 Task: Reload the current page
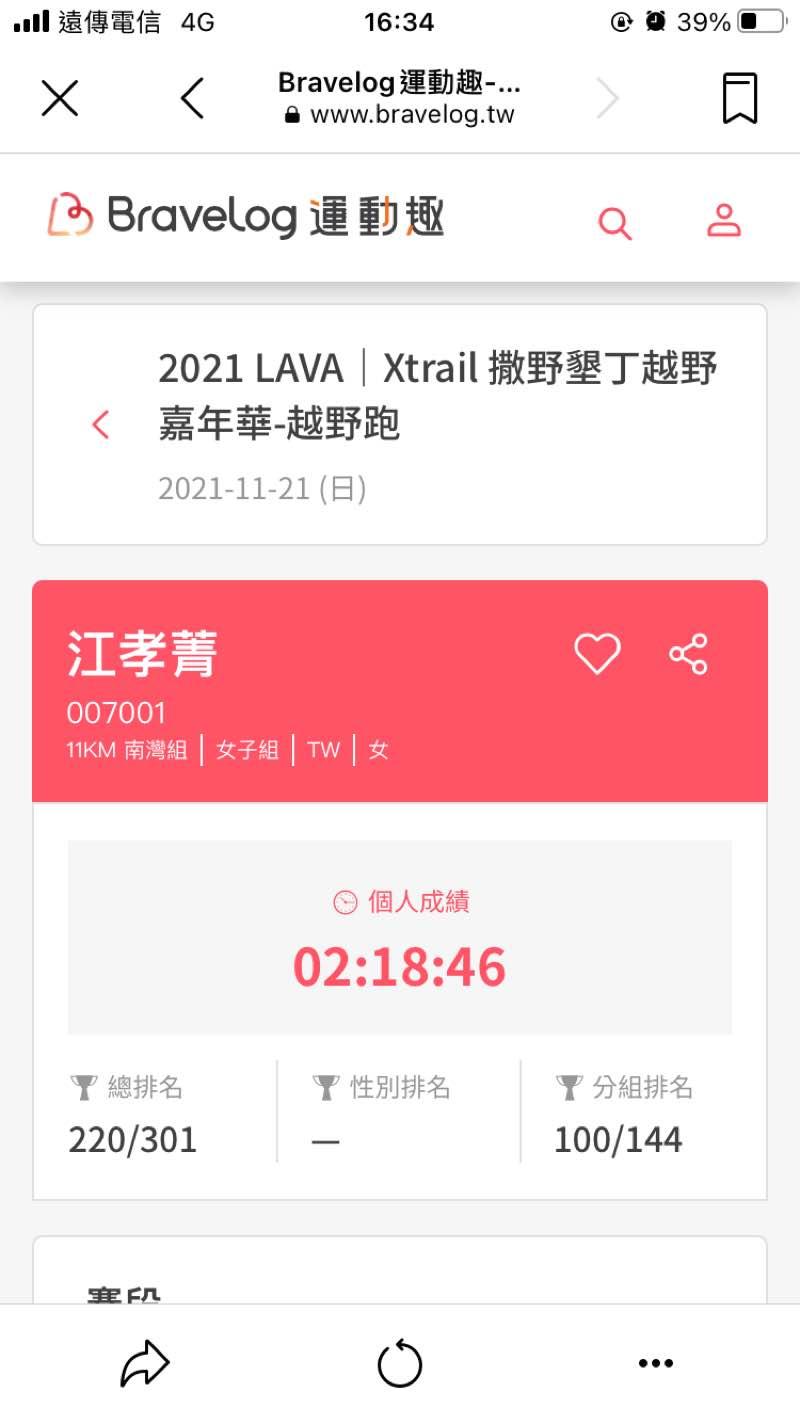point(400,1364)
